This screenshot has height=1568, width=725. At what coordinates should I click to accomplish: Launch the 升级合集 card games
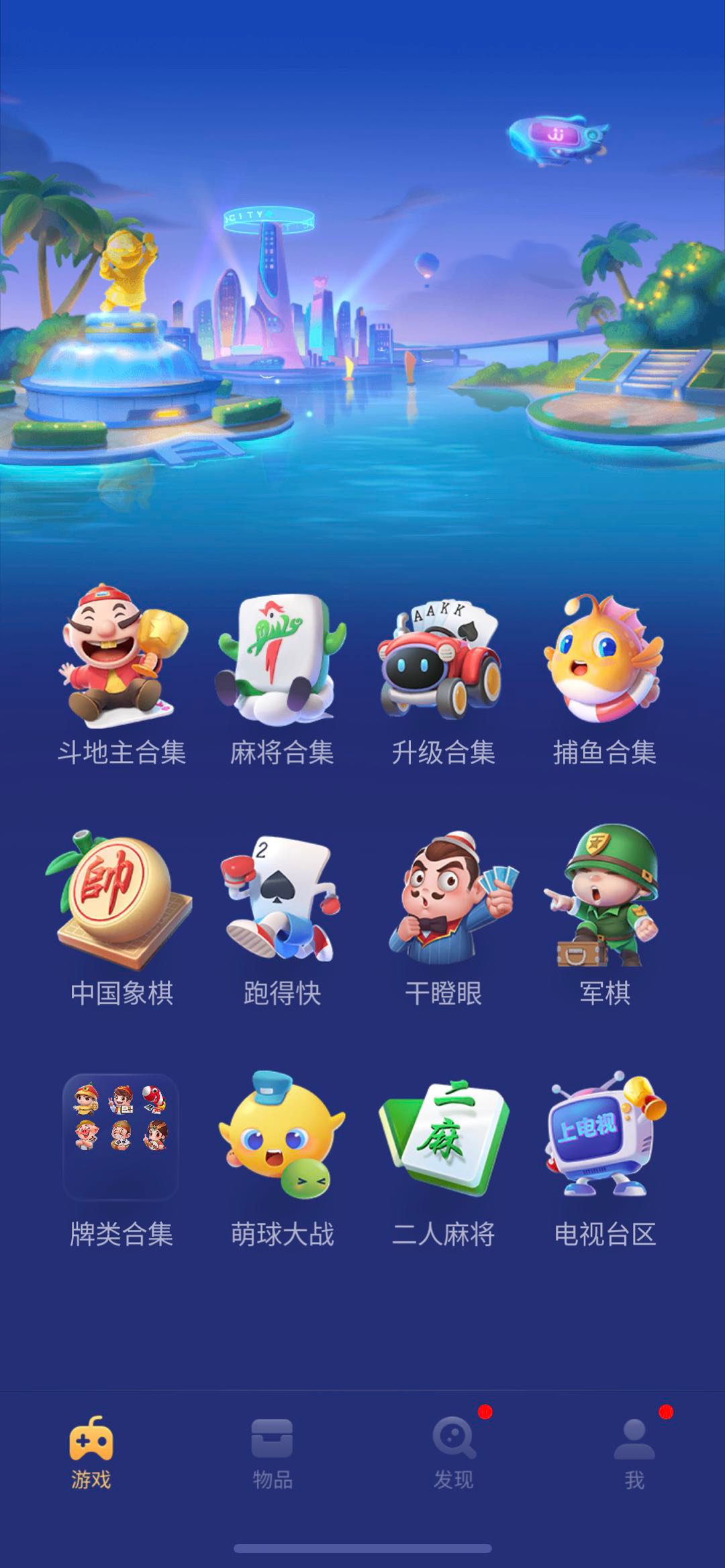443,678
